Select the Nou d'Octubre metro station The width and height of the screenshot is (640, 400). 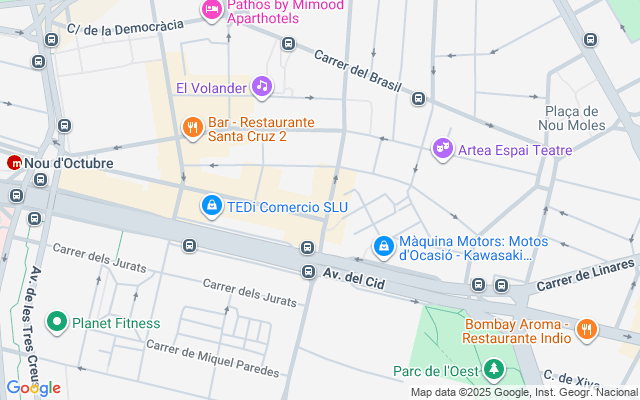click(15, 163)
